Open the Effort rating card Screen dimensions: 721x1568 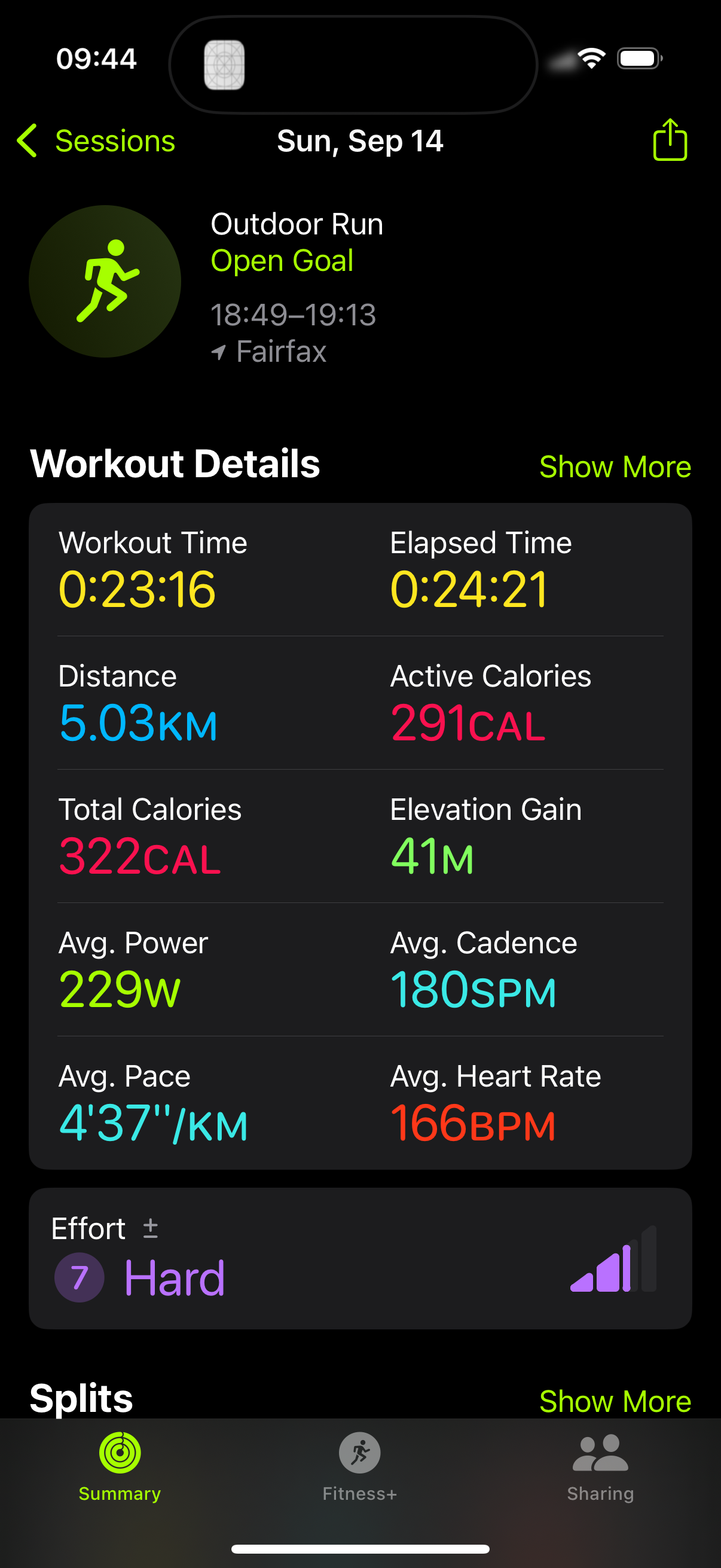click(360, 1258)
